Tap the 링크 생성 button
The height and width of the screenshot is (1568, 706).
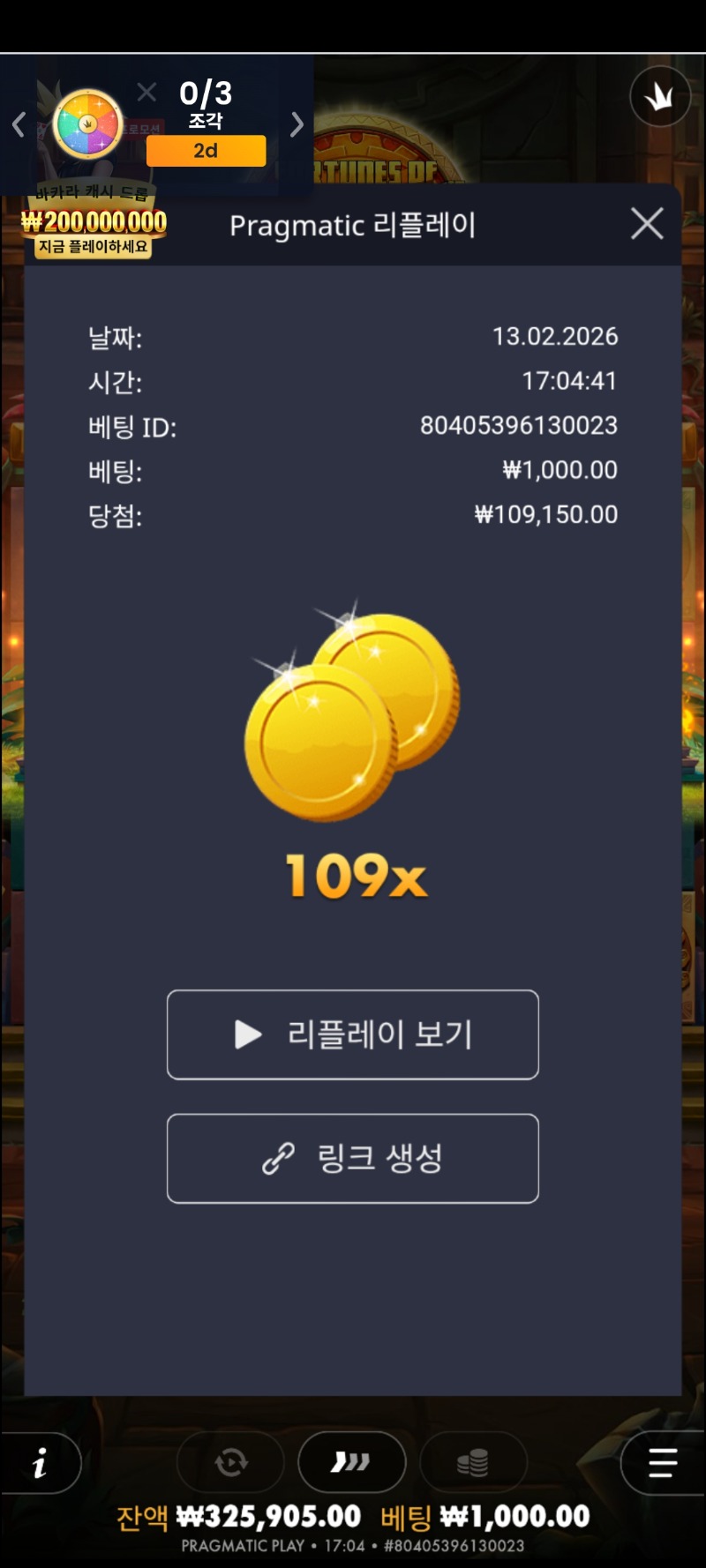coord(353,1158)
